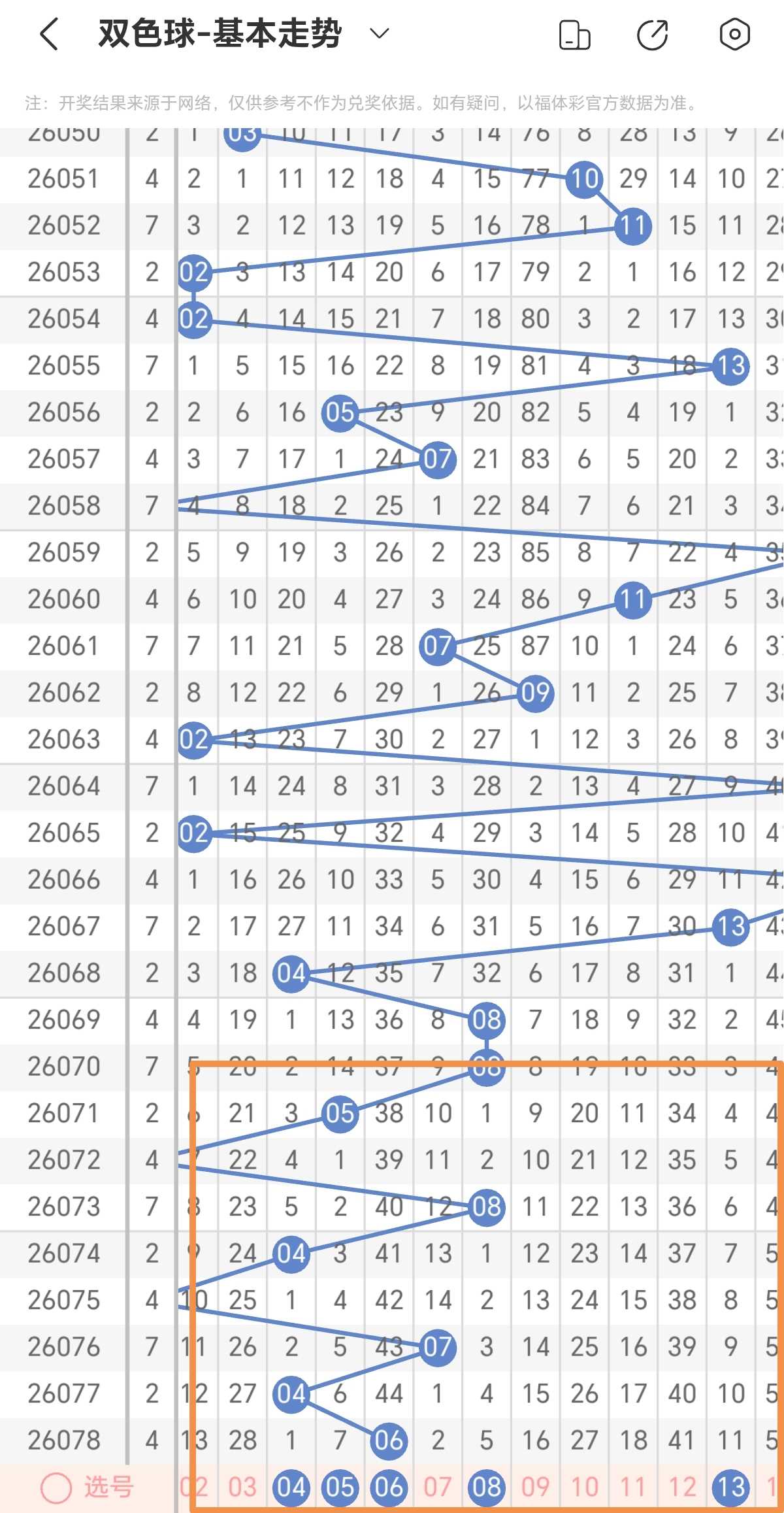Select number 07 in the 选号 row
The height and width of the screenshot is (1513, 784).
pyautogui.click(x=438, y=1487)
